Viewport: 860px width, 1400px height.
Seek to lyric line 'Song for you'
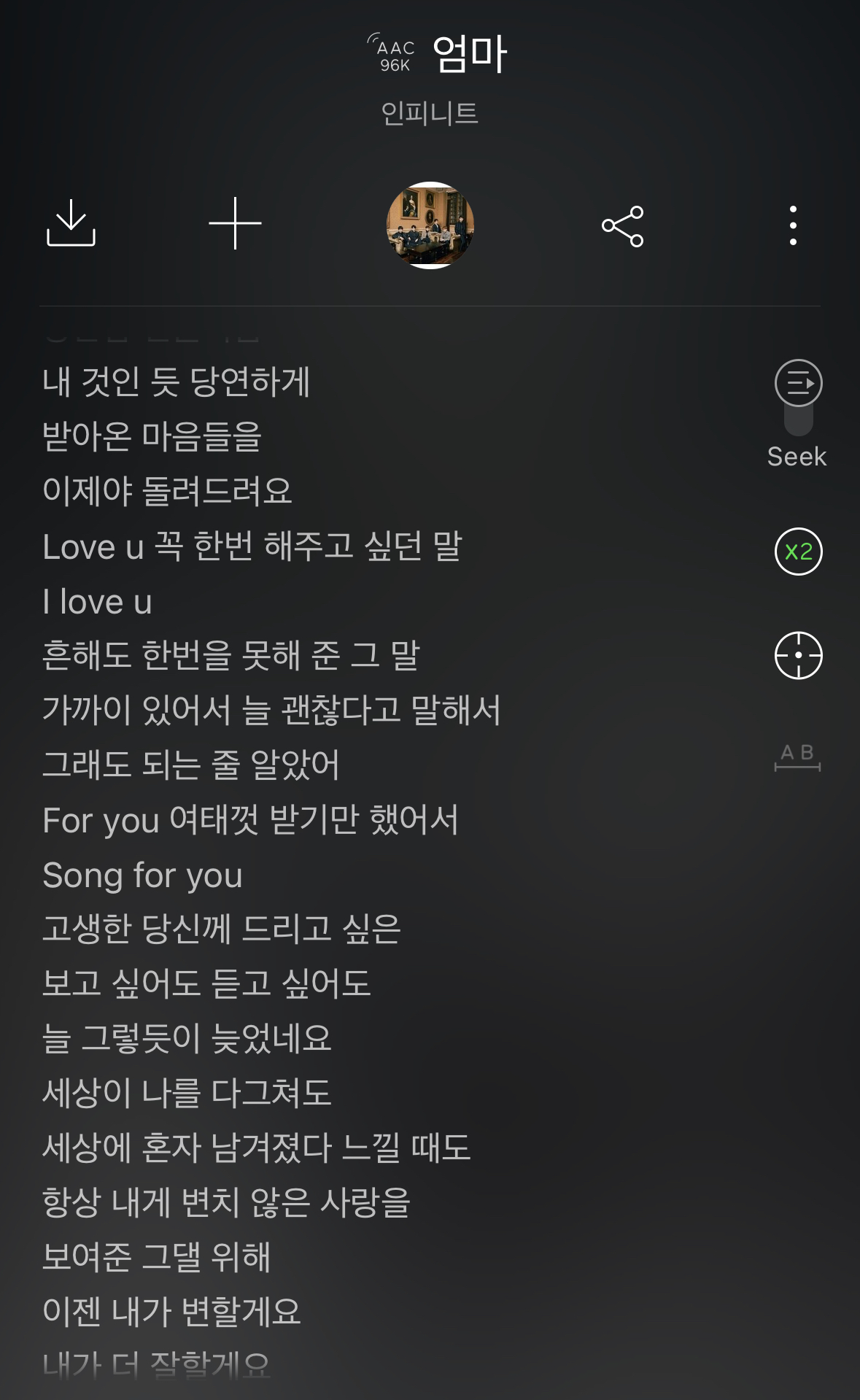coord(143,875)
